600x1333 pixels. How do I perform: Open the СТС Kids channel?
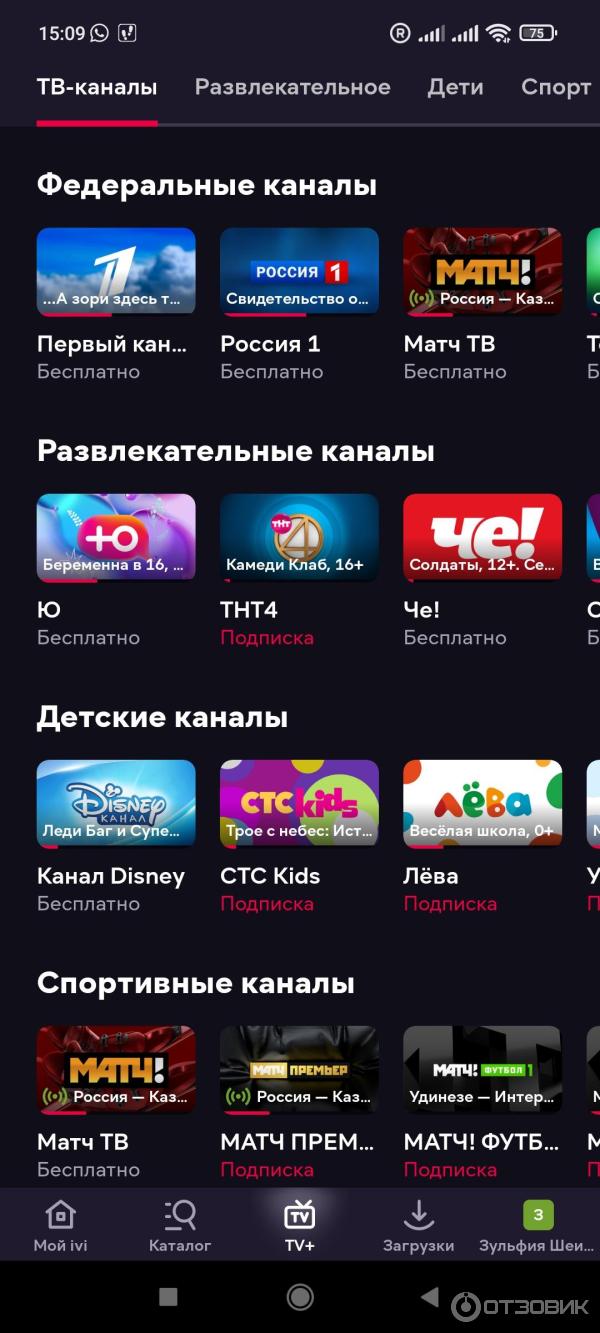click(x=299, y=804)
